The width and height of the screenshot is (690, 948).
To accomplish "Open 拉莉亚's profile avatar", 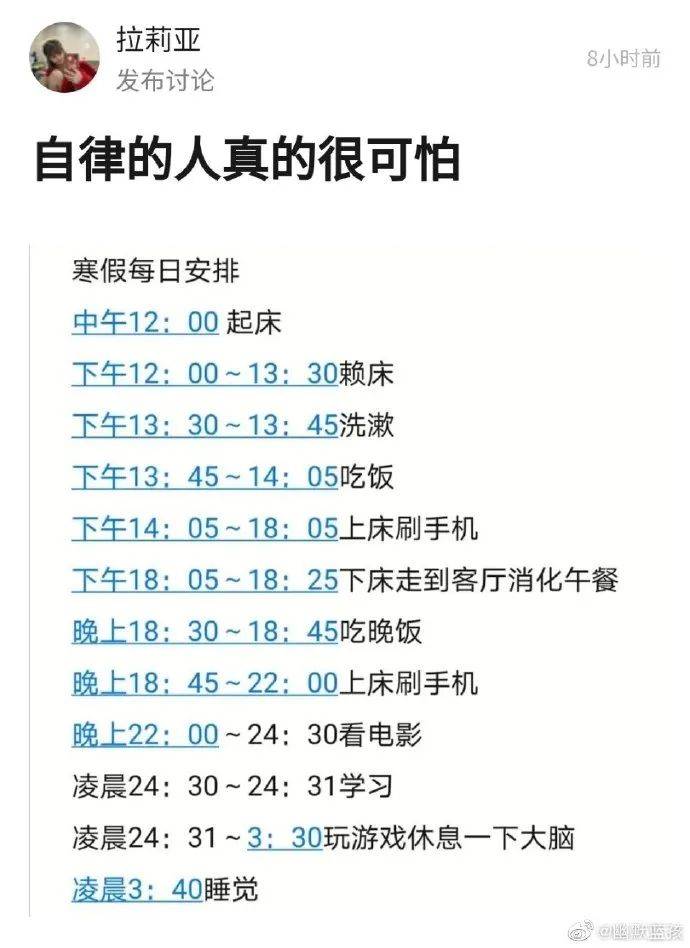I will 65,57.
